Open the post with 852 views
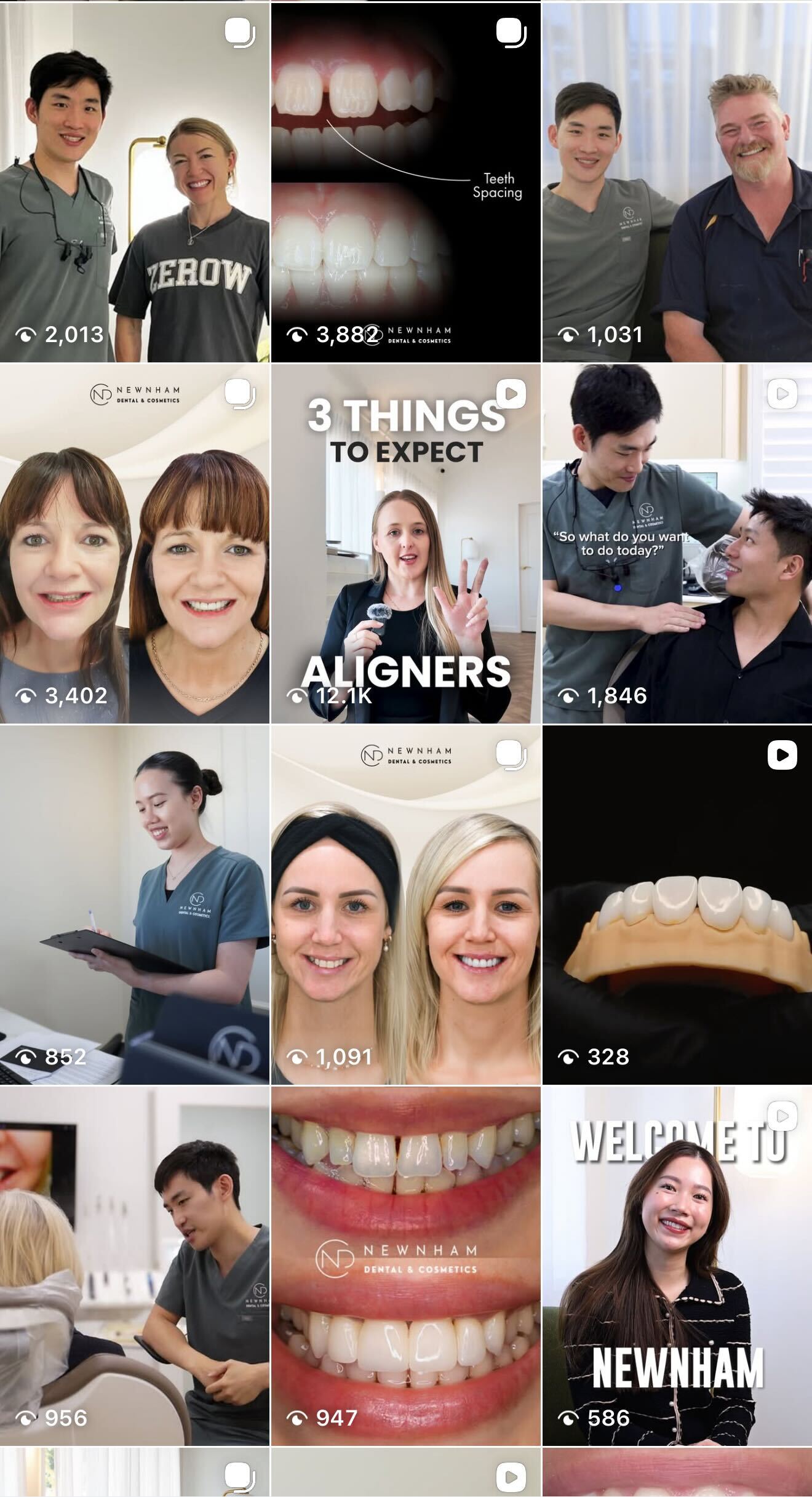This screenshot has width=812, height=1497. 134,904
